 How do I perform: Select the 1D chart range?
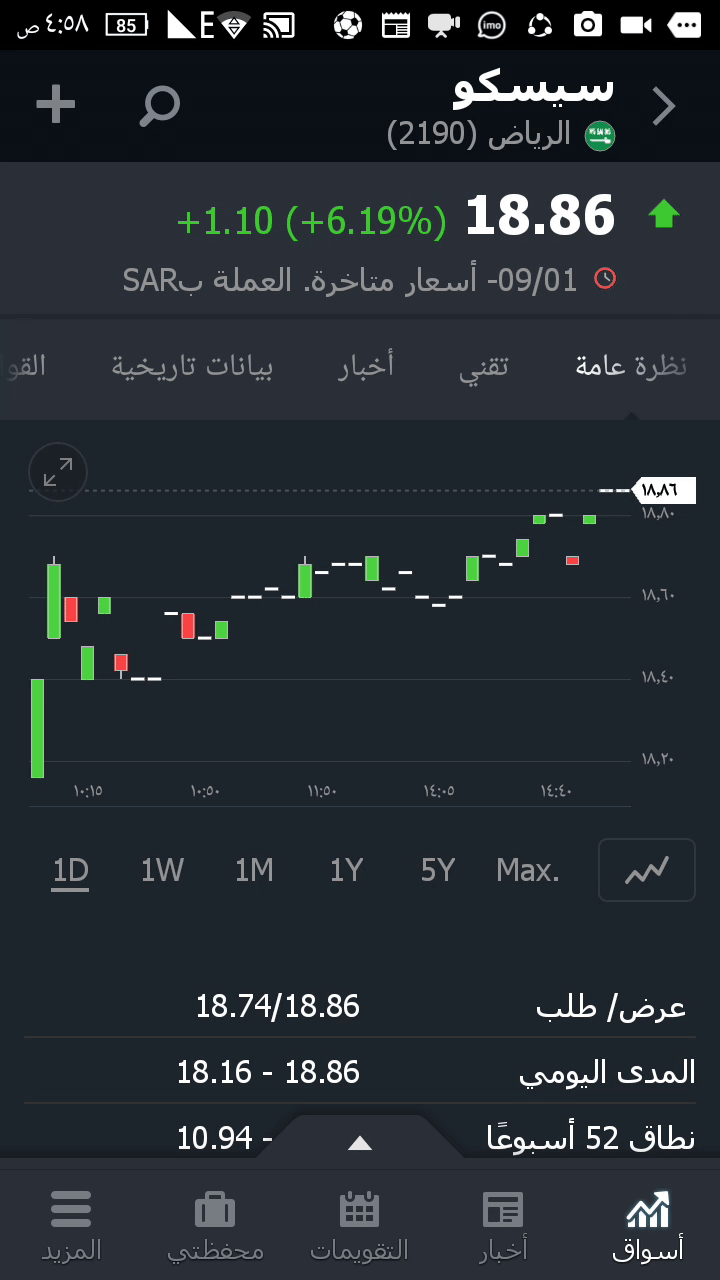pyautogui.click(x=71, y=871)
